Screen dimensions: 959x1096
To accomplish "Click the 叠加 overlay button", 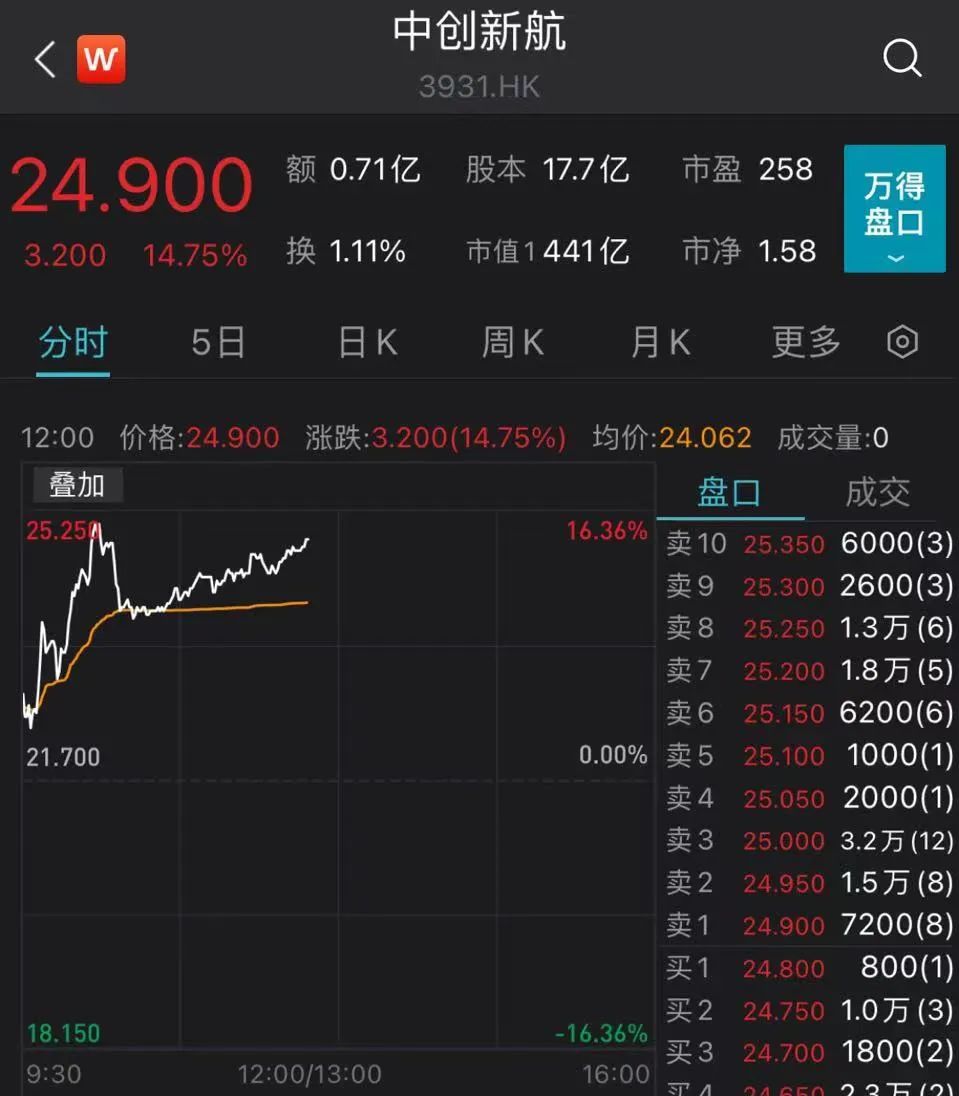I will pyautogui.click(x=79, y=485).
